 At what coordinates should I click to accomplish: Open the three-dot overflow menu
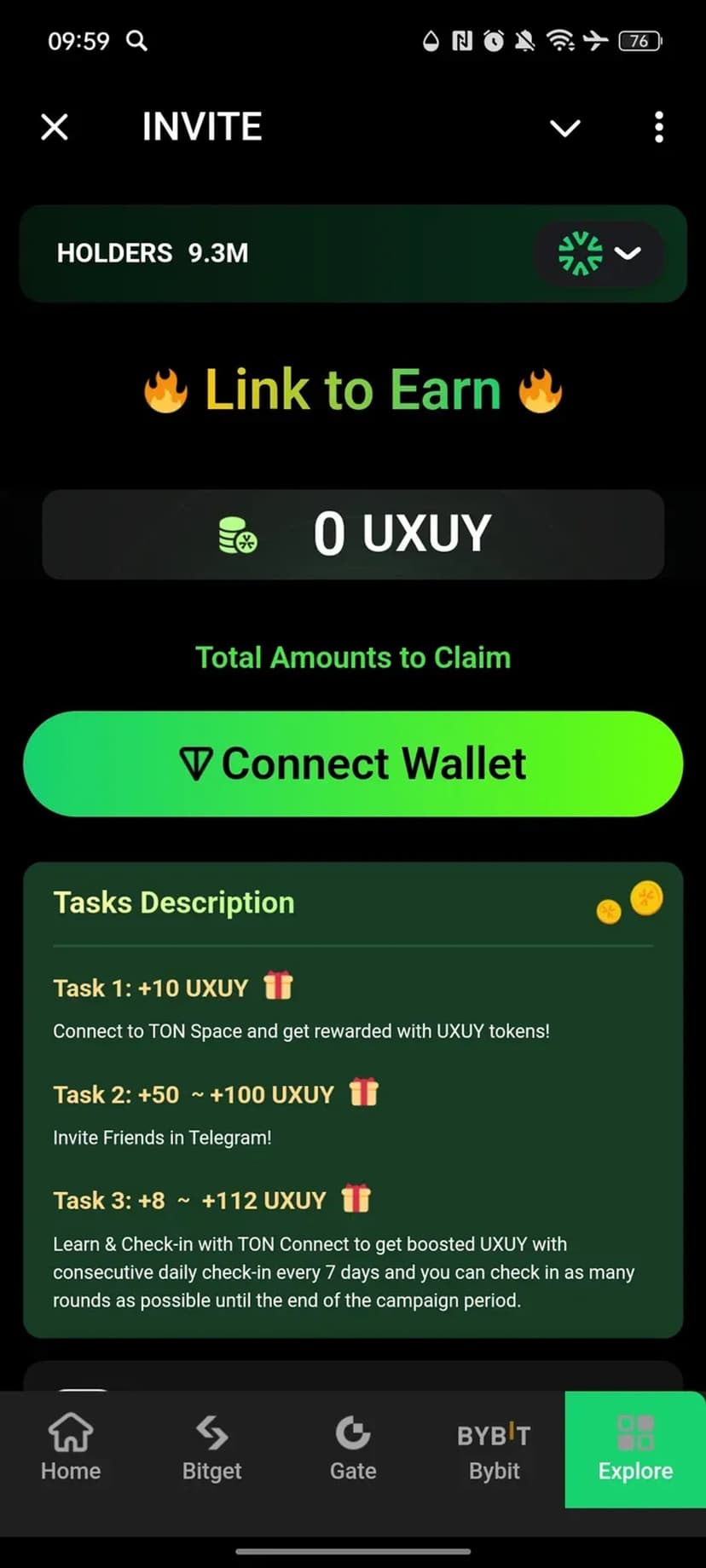coord(658,128)
